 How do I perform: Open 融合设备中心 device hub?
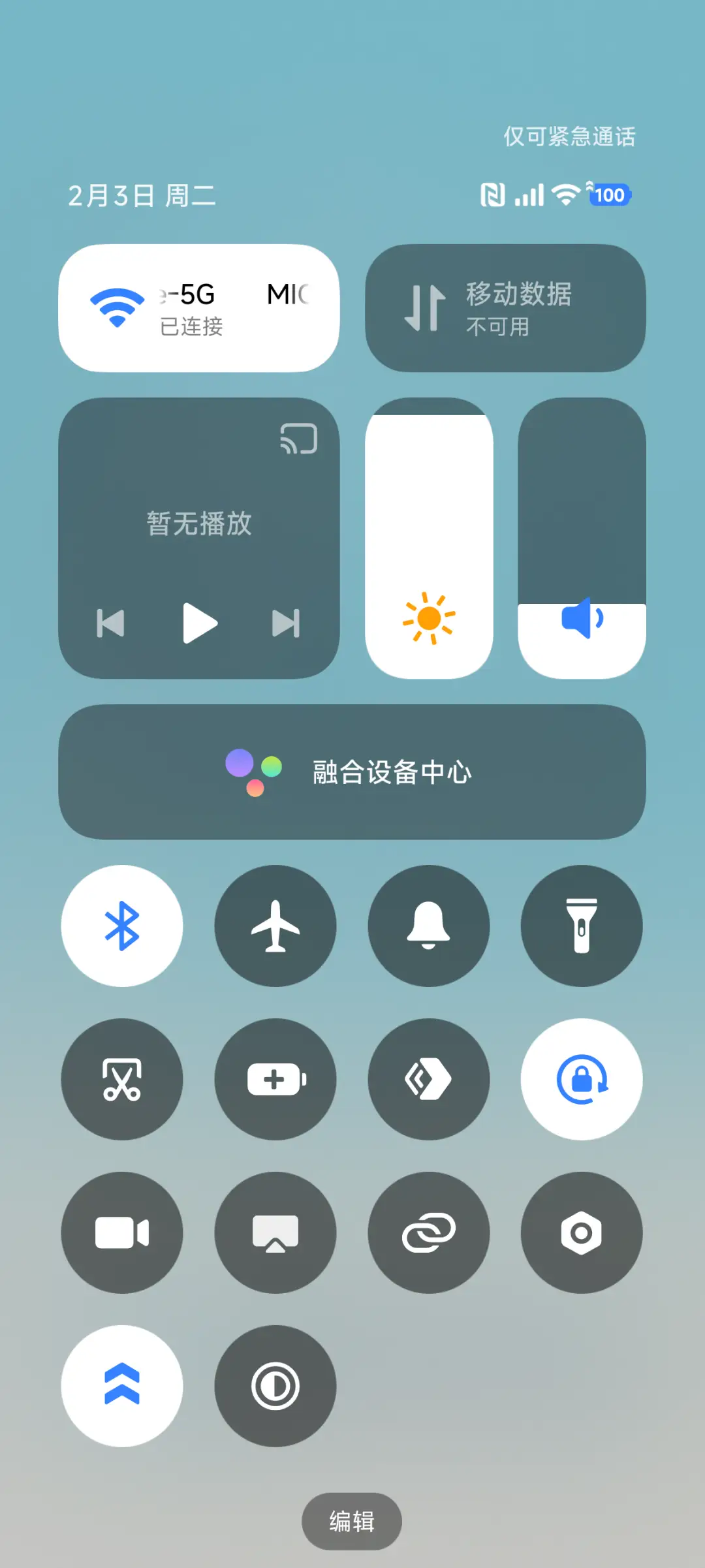tap(352, 774)
